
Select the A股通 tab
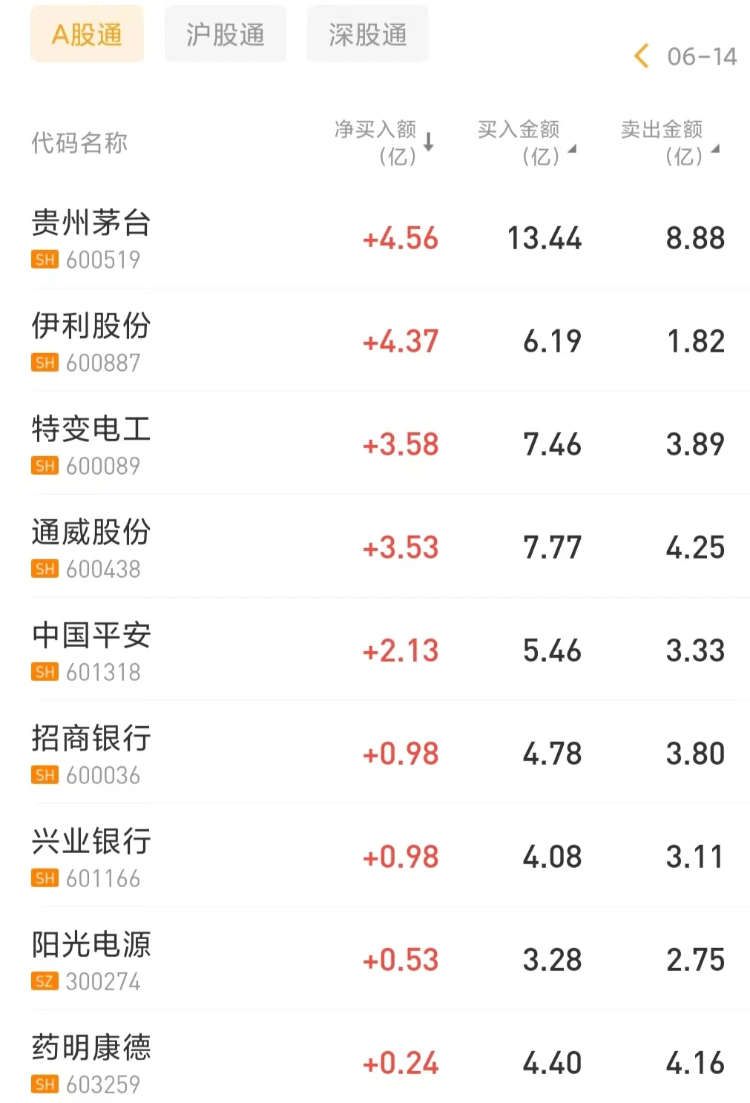[x=87, y=35]
